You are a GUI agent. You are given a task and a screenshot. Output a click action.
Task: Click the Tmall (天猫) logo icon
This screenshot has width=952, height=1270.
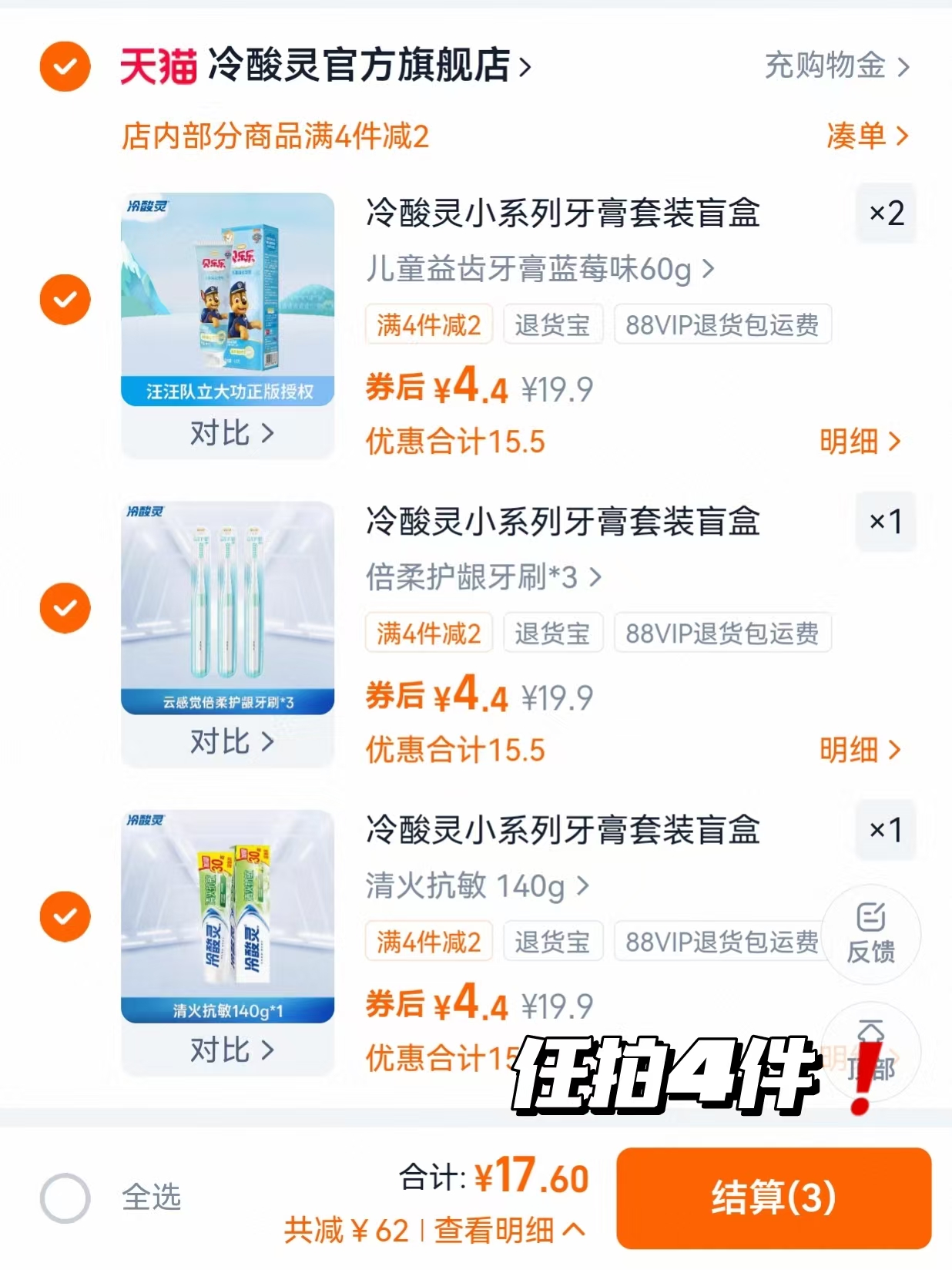click(158, 66)
